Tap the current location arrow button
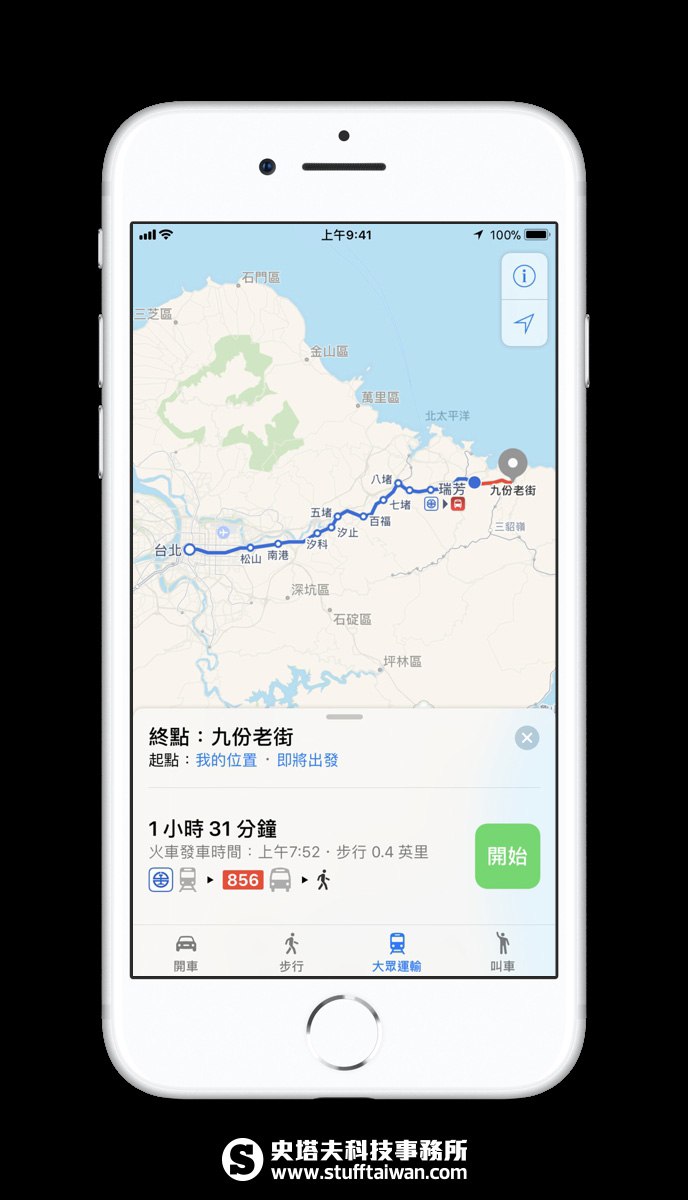This screenshot has width=688, height=1200. [524, 323]
